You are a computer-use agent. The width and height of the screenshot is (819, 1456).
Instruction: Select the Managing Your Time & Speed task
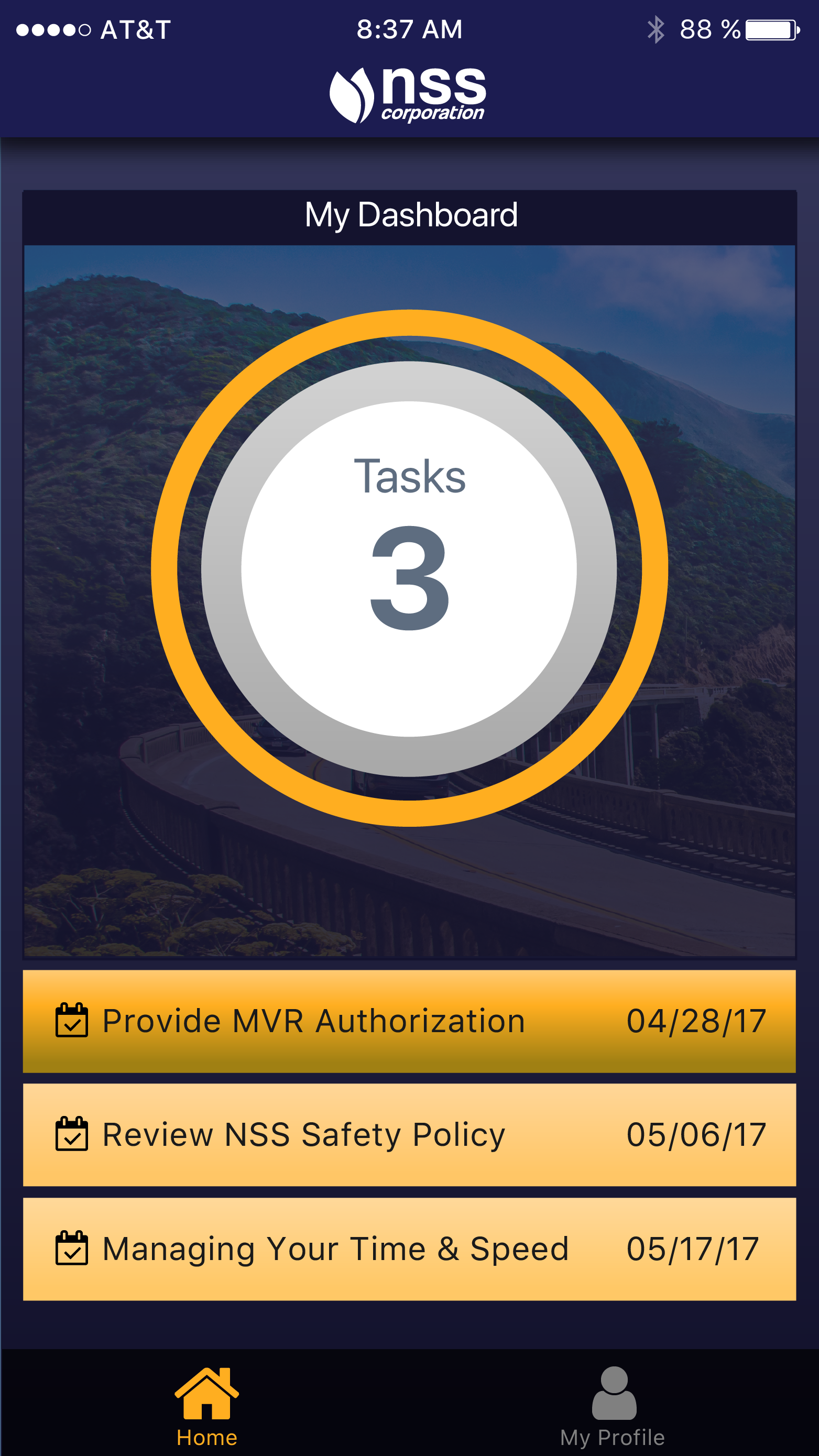point(409,1249)
